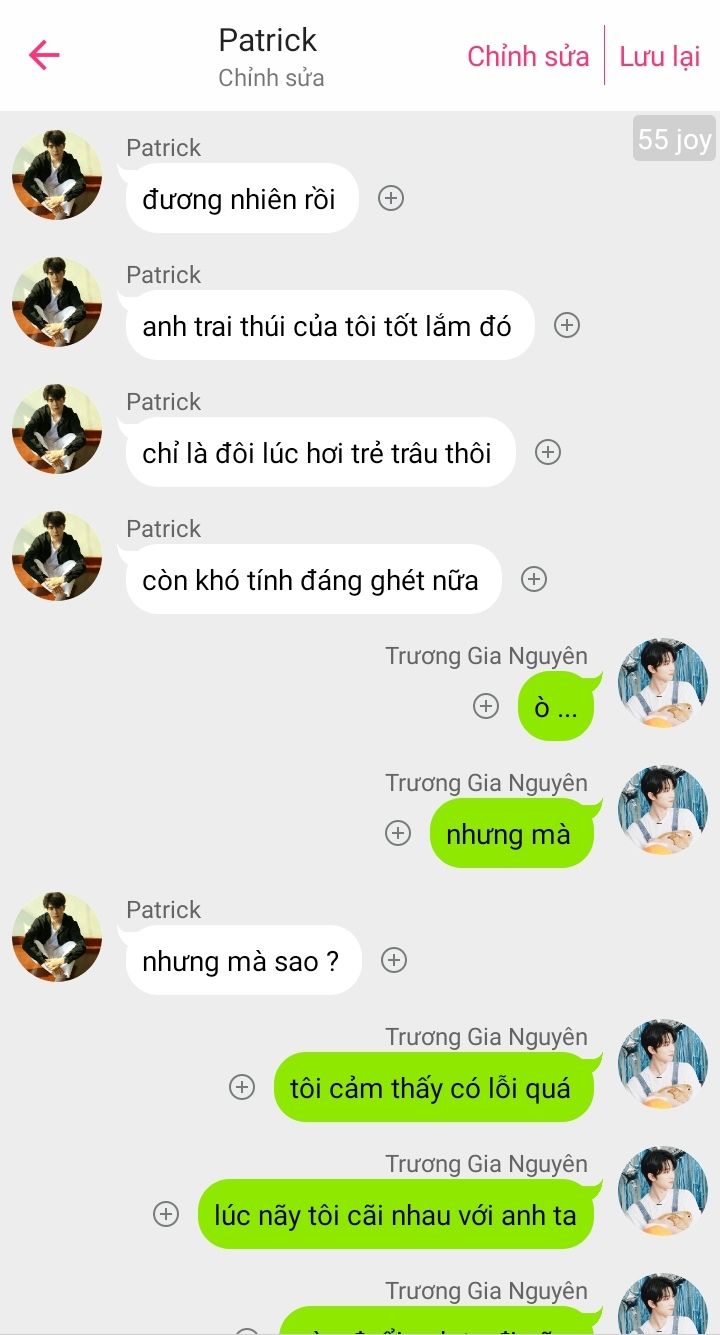Open the "đương nhiên rồi" message bubble
The width and height of the screenshot is (720, 1335).
(x=240, y=199)
